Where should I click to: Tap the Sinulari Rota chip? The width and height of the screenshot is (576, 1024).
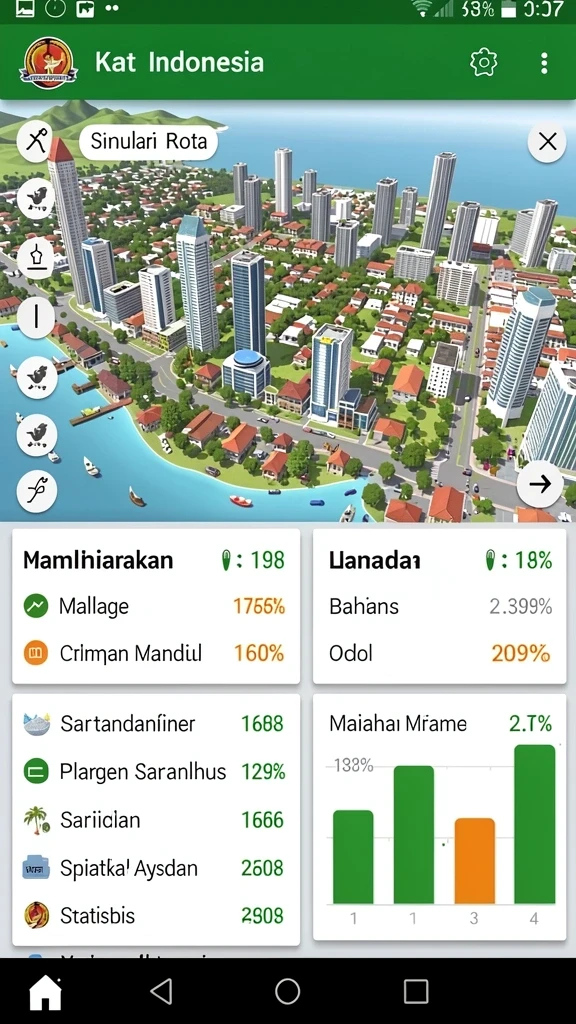coord(148,141)
